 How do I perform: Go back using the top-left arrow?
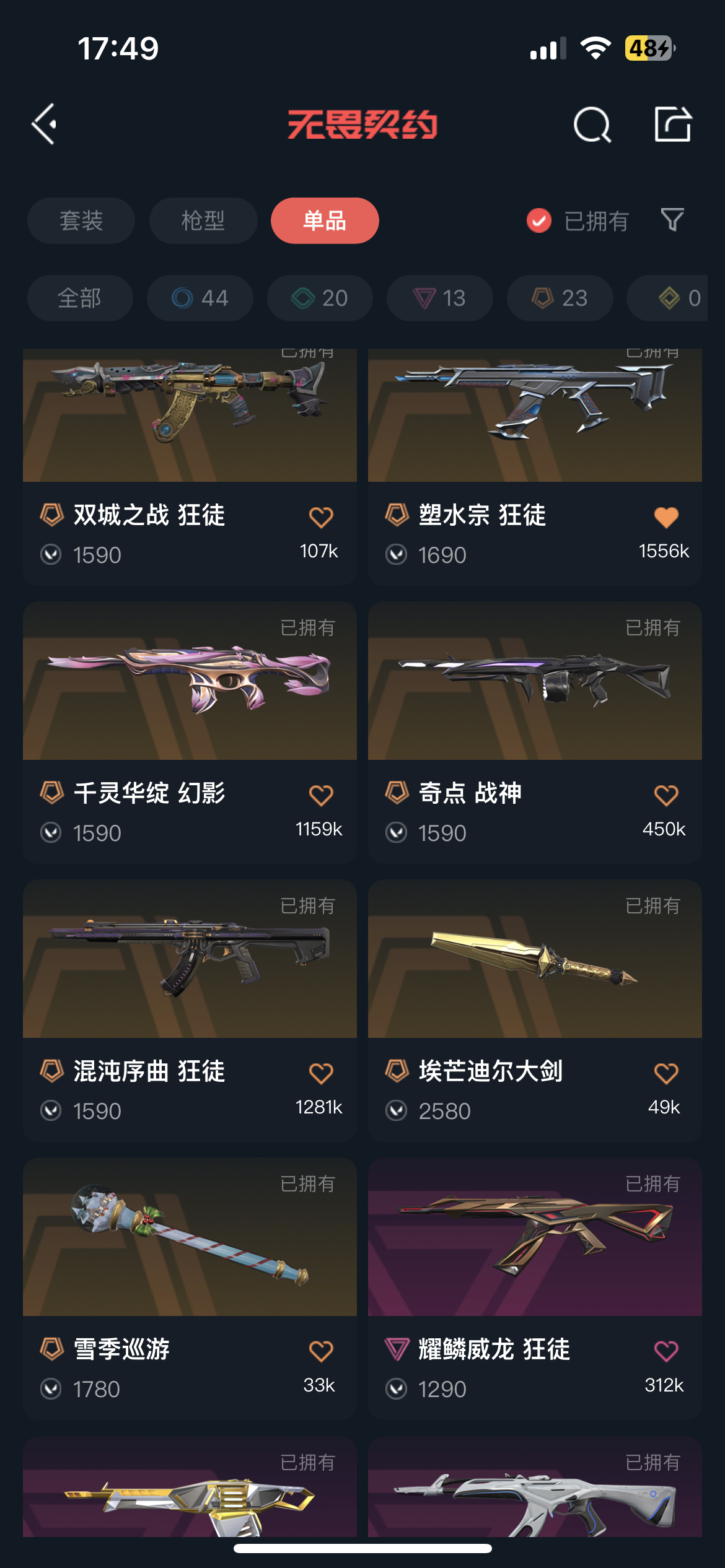click(x=45, y=124)
